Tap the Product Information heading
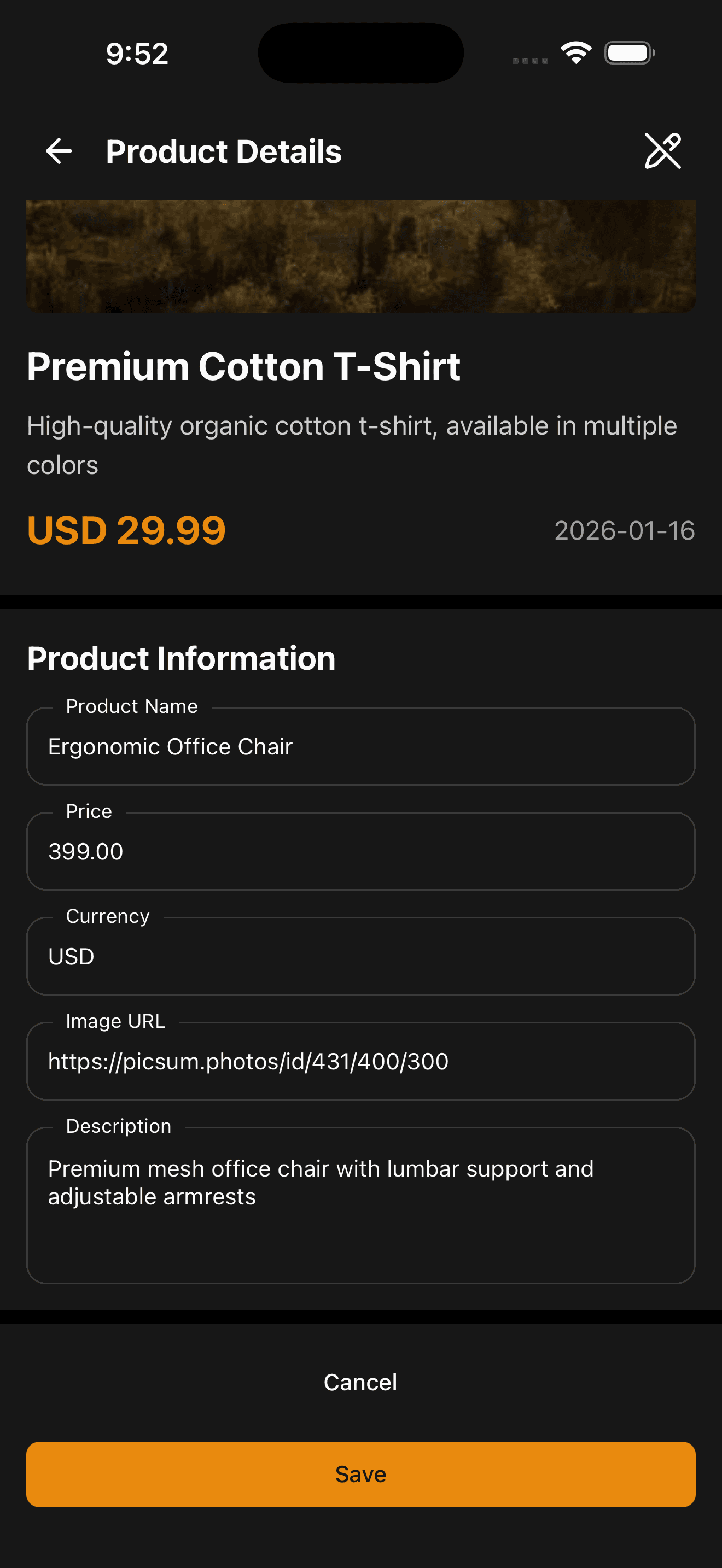Image resolution: width=722 pixels, height=1568 pixels. pos(180,657)
